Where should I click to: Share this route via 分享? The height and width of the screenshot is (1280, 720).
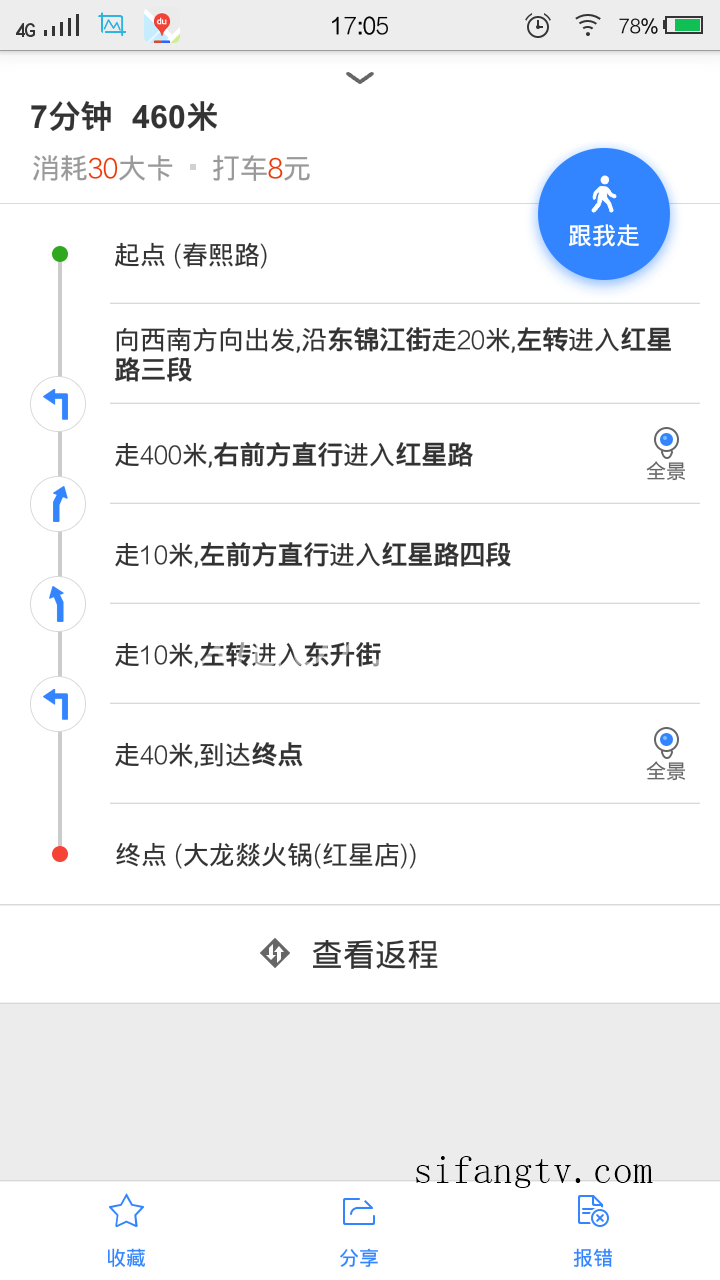[359, 1231]
